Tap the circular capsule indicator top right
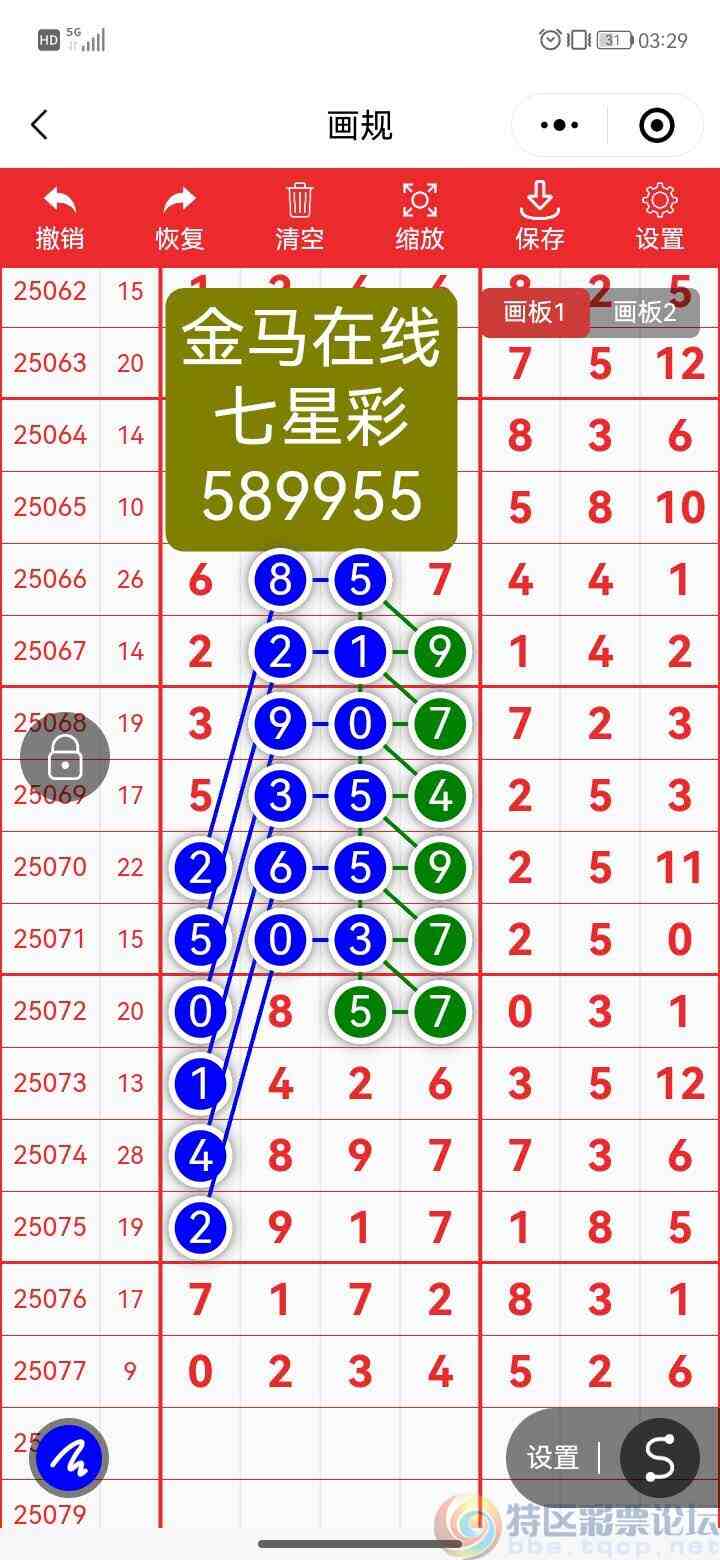The image size is (720, 1560). pyautogui.click(x=655, y=125)
